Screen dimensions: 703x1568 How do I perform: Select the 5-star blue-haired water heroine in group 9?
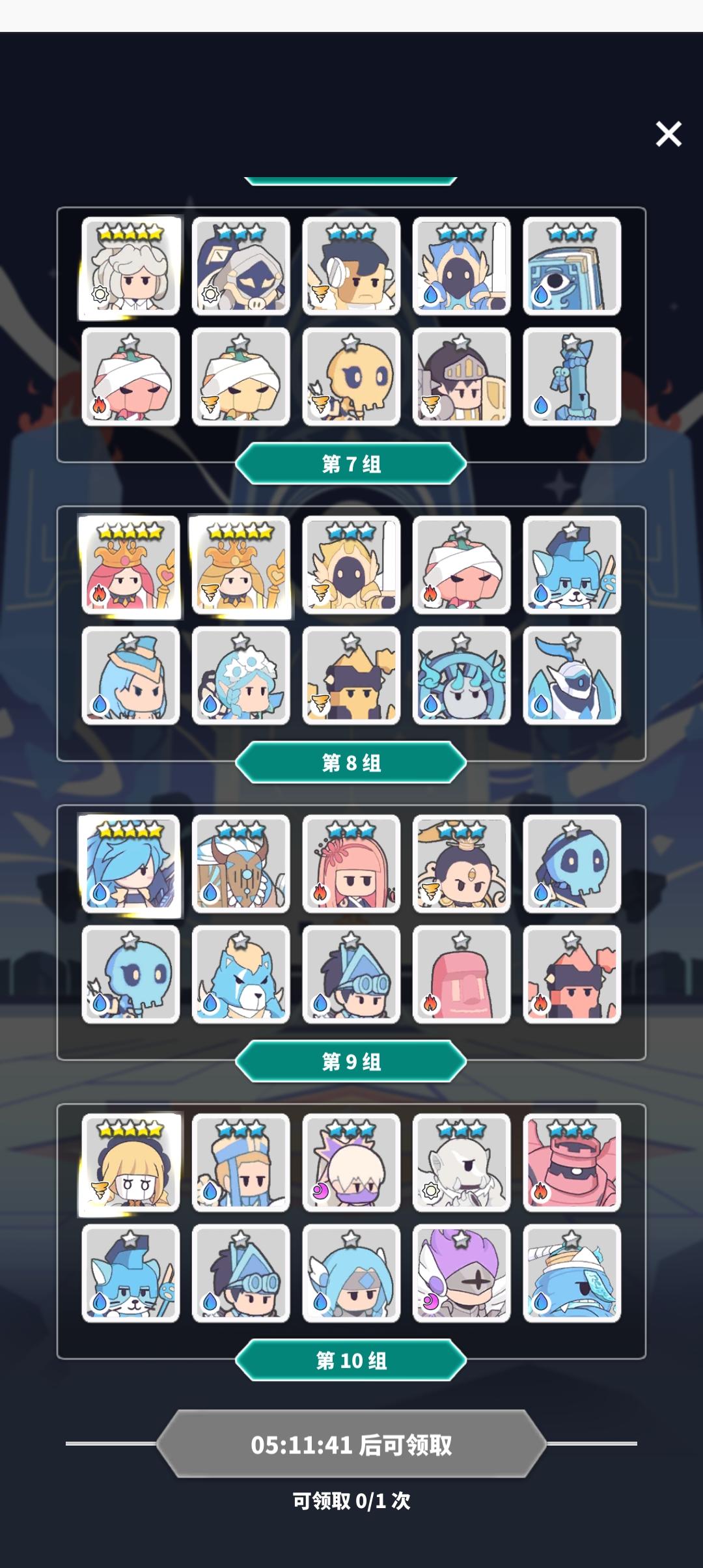coord(130,866)
